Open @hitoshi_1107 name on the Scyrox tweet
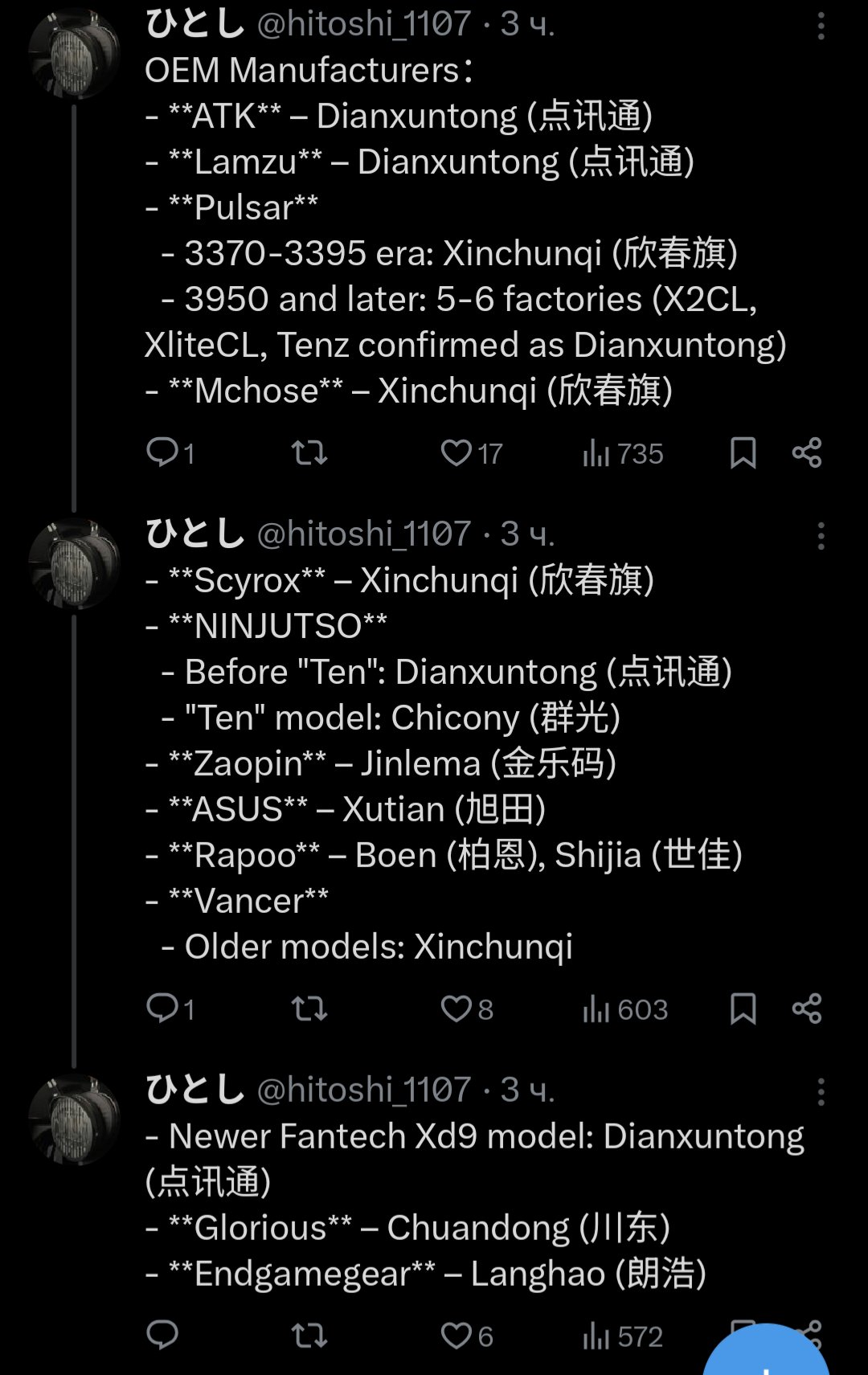 pos(363,534)
